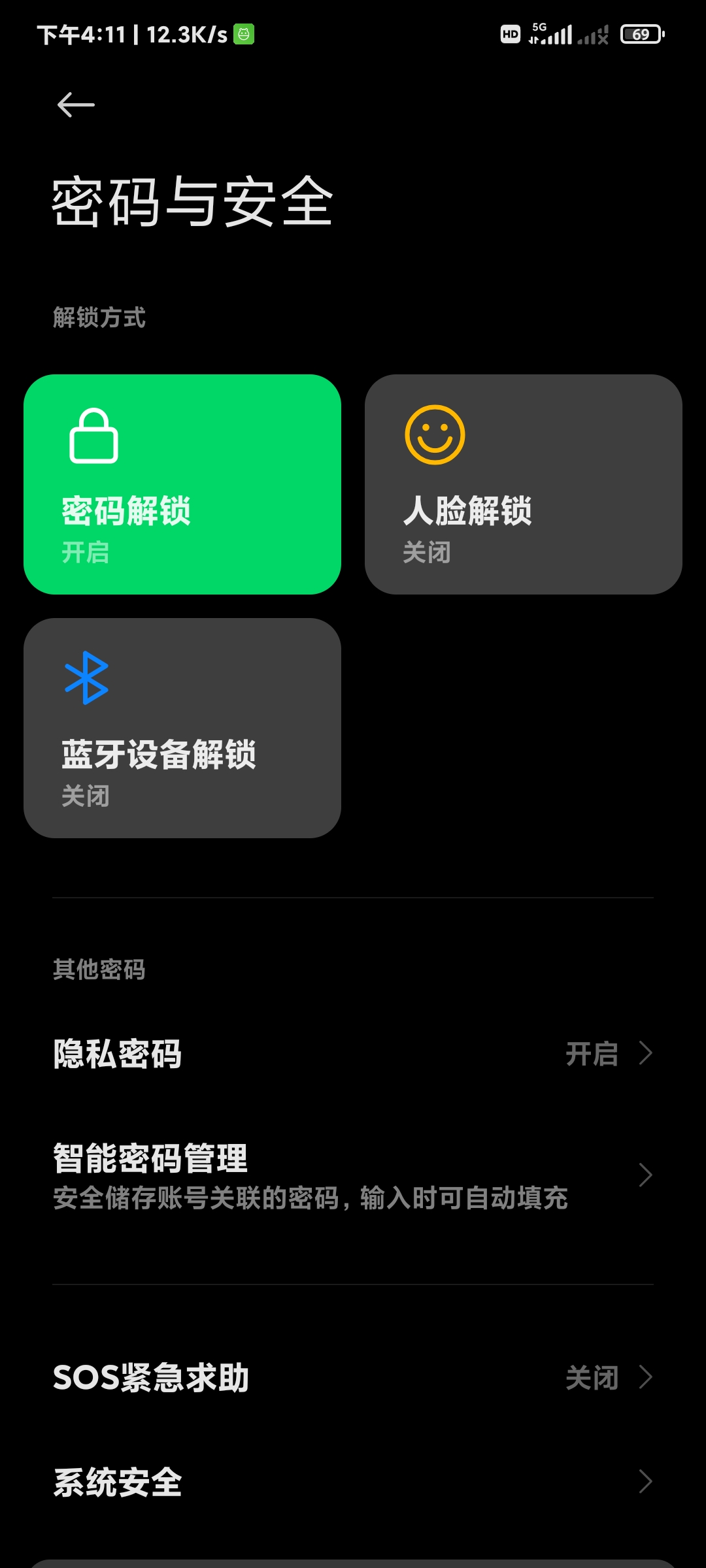This screenshot has height=1568, width=706.
Task: Open SOS紧急求助 settings
Action: pos(353,1377)
